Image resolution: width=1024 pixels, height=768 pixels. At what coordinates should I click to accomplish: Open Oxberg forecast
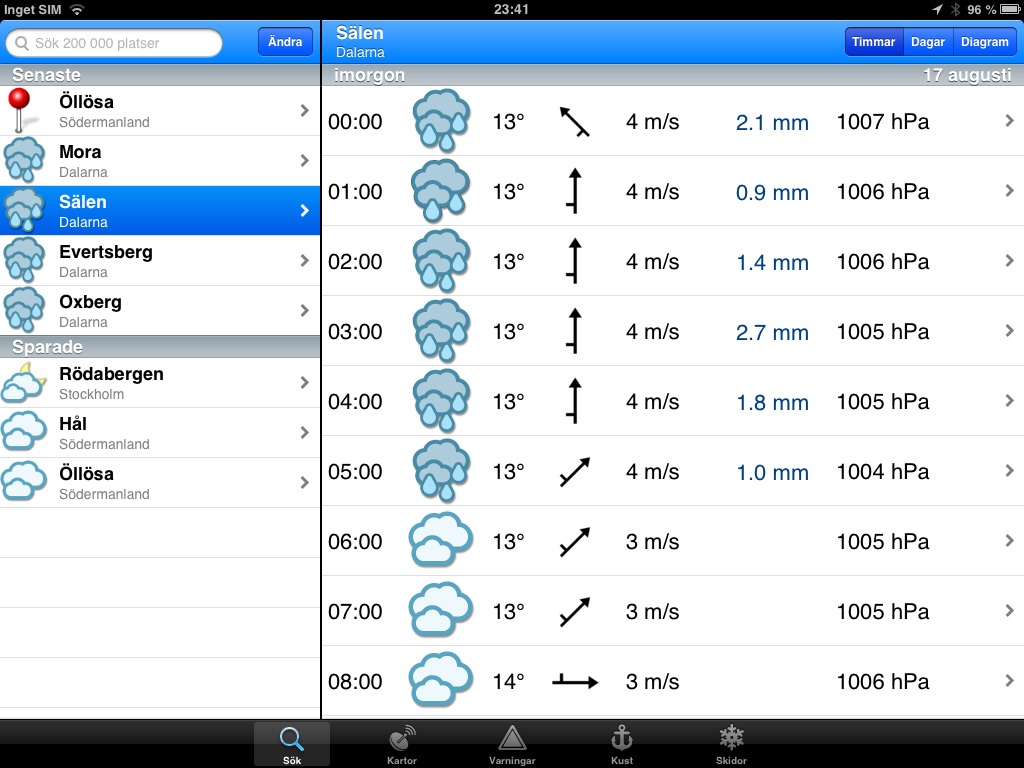click(160, 311)
